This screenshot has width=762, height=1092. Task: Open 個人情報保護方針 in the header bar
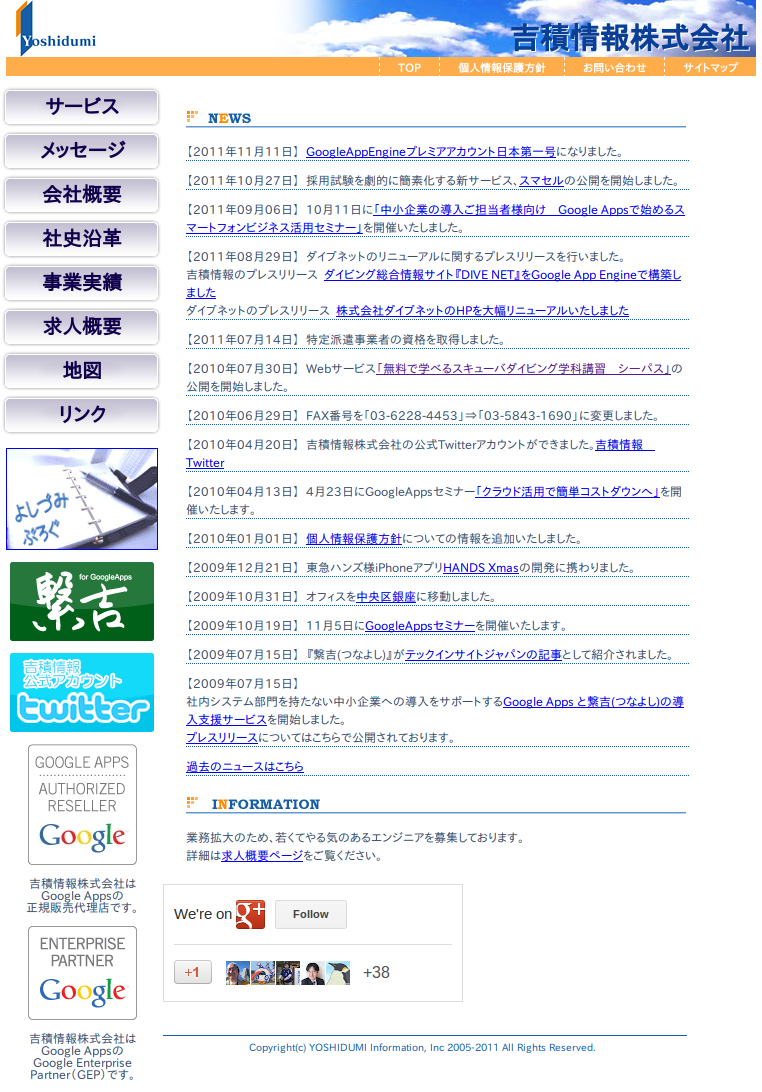point(502,68)
